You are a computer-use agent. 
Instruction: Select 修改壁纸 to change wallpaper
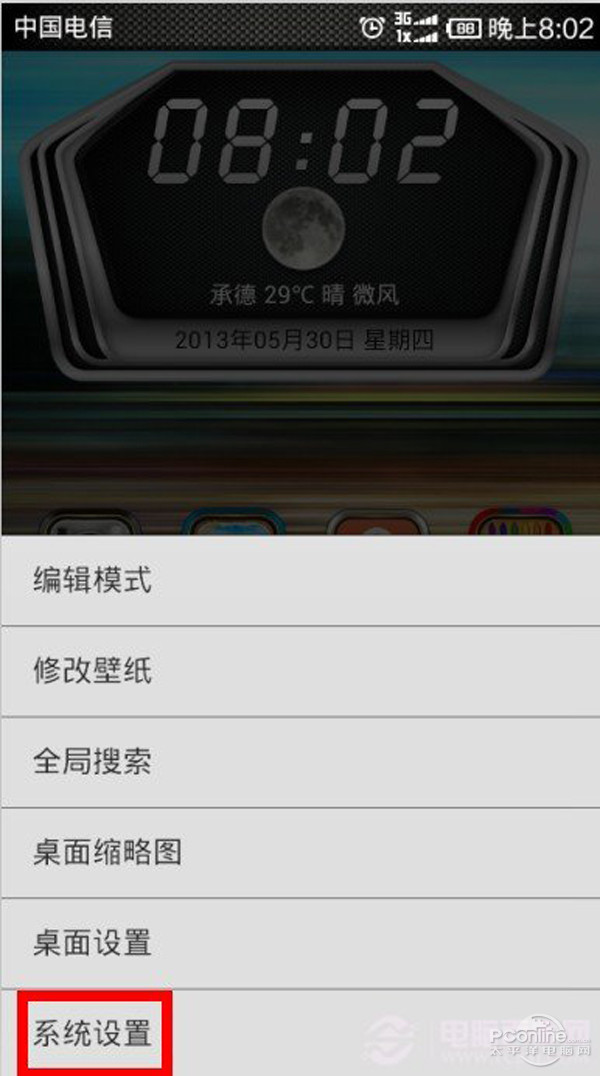tap(300, 671)
